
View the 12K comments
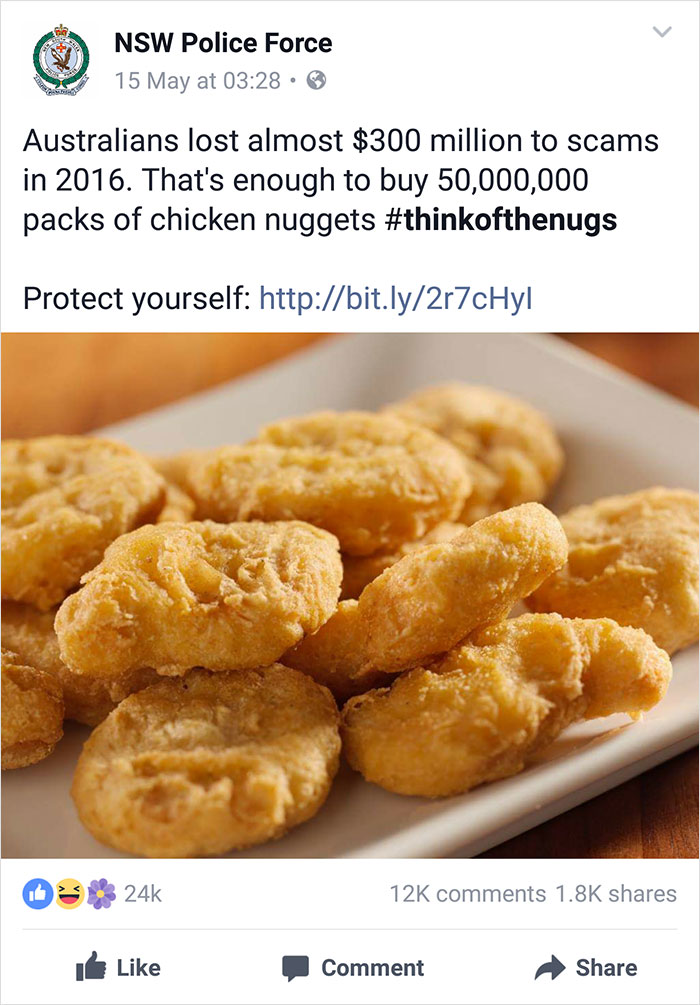coord(469,893)
